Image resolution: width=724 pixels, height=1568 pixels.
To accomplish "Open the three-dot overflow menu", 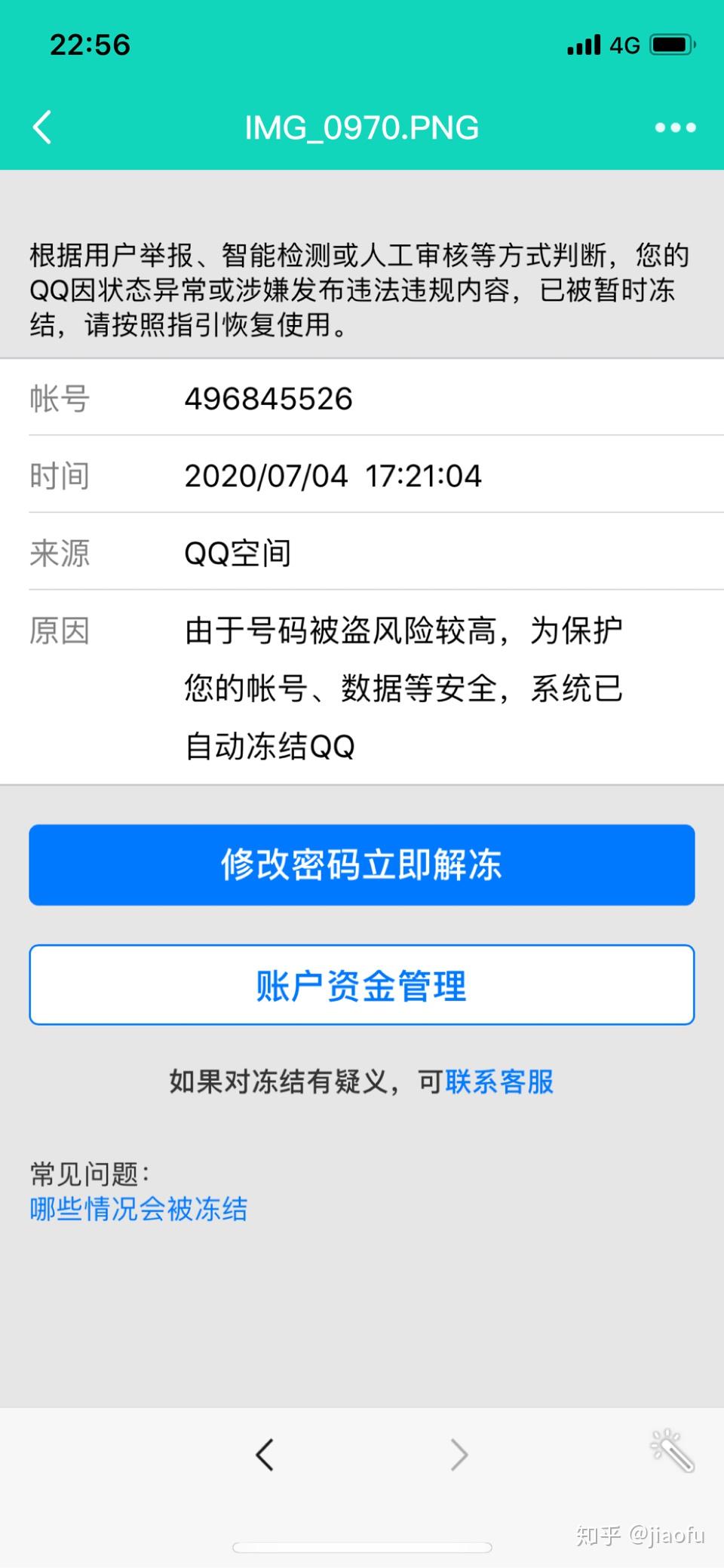I will pyautogui.click(x=675, y=127).
